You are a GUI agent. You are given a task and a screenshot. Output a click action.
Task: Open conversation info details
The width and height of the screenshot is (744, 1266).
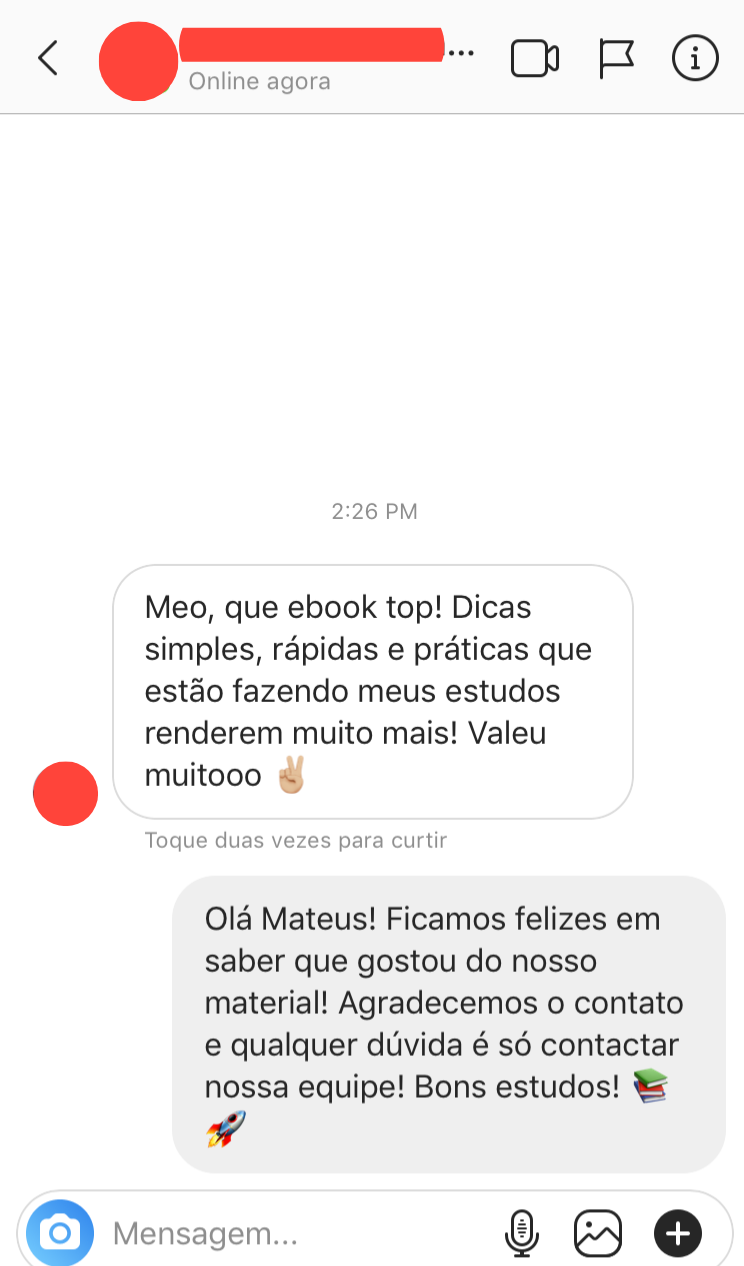coord(695,59)
